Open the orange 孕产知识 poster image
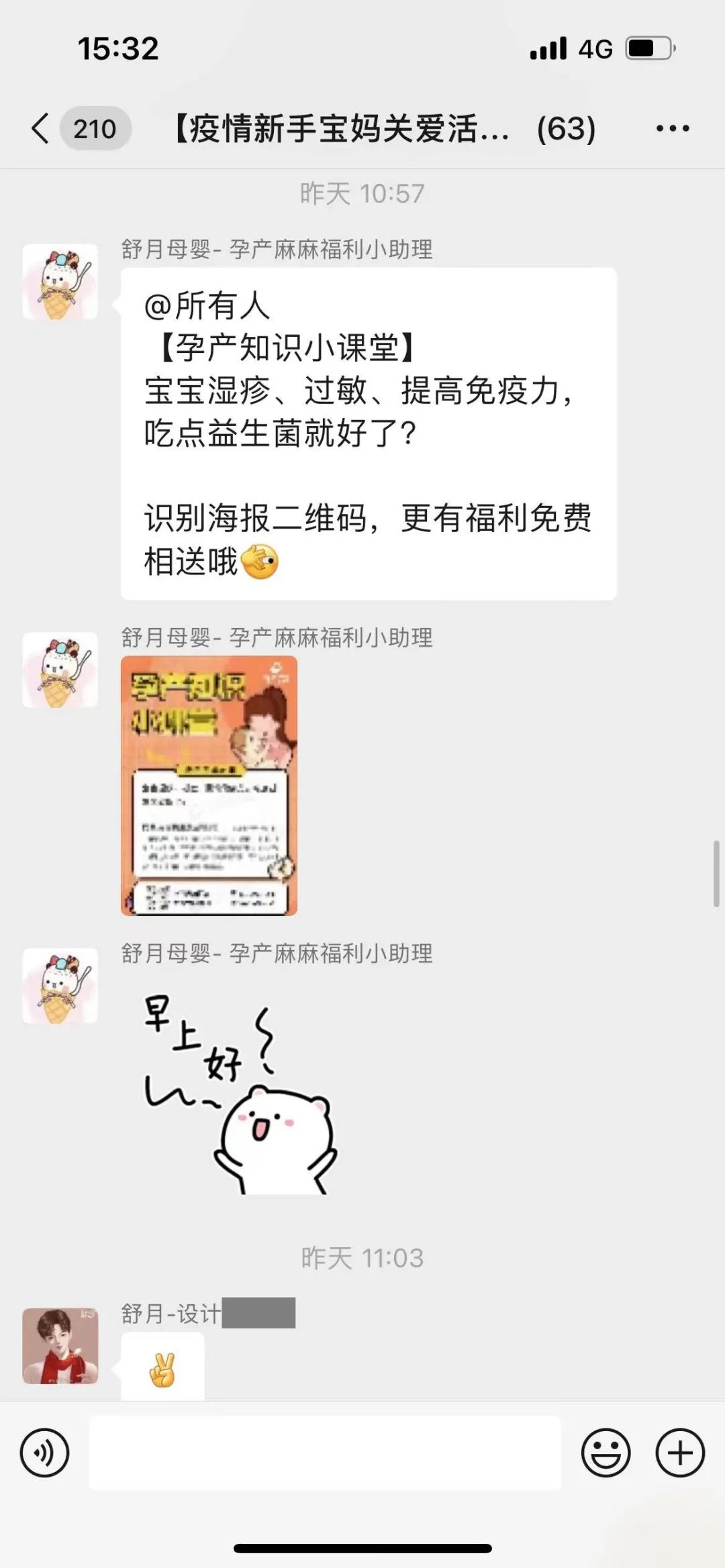 coord(209,785)
